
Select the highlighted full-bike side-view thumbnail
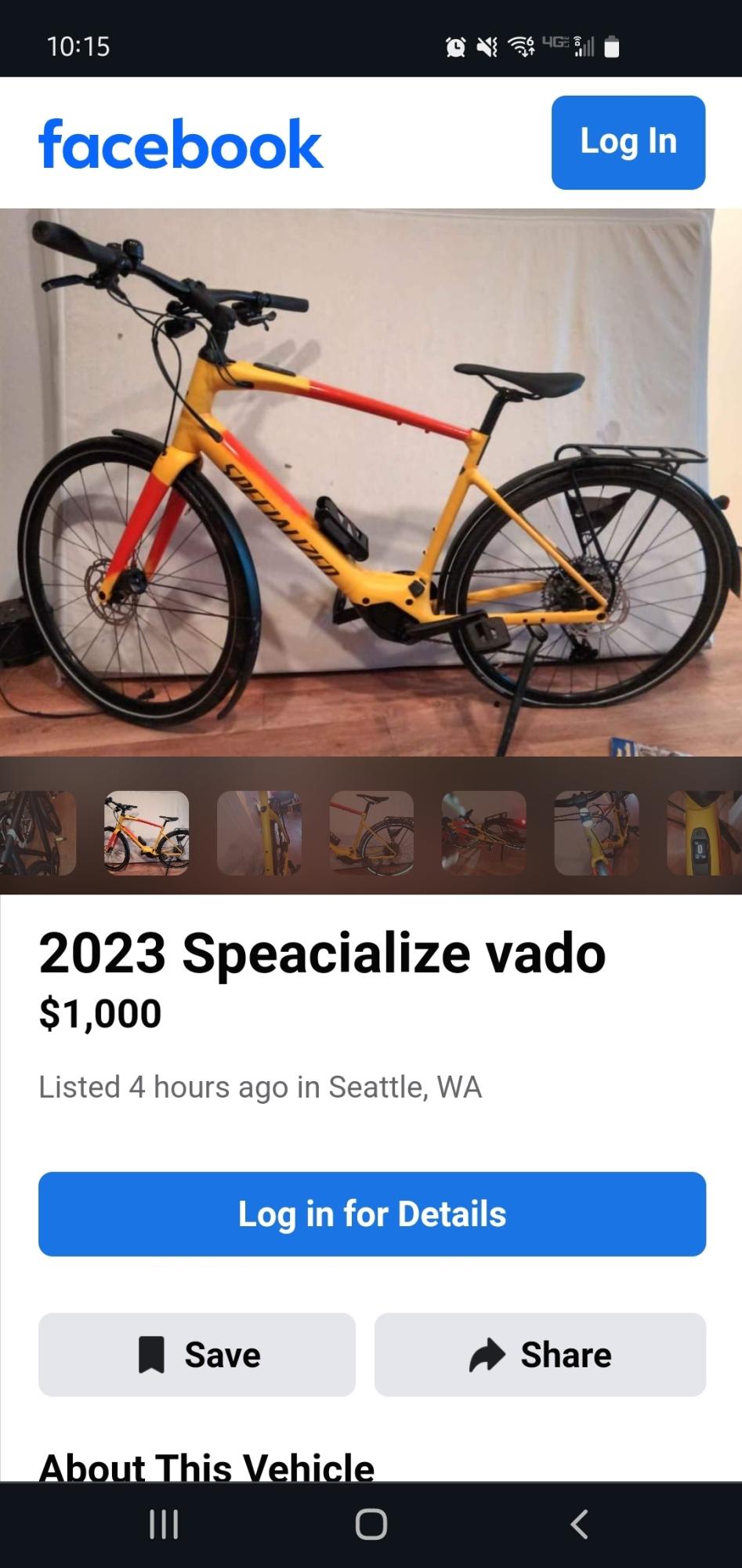pos(147,833)
